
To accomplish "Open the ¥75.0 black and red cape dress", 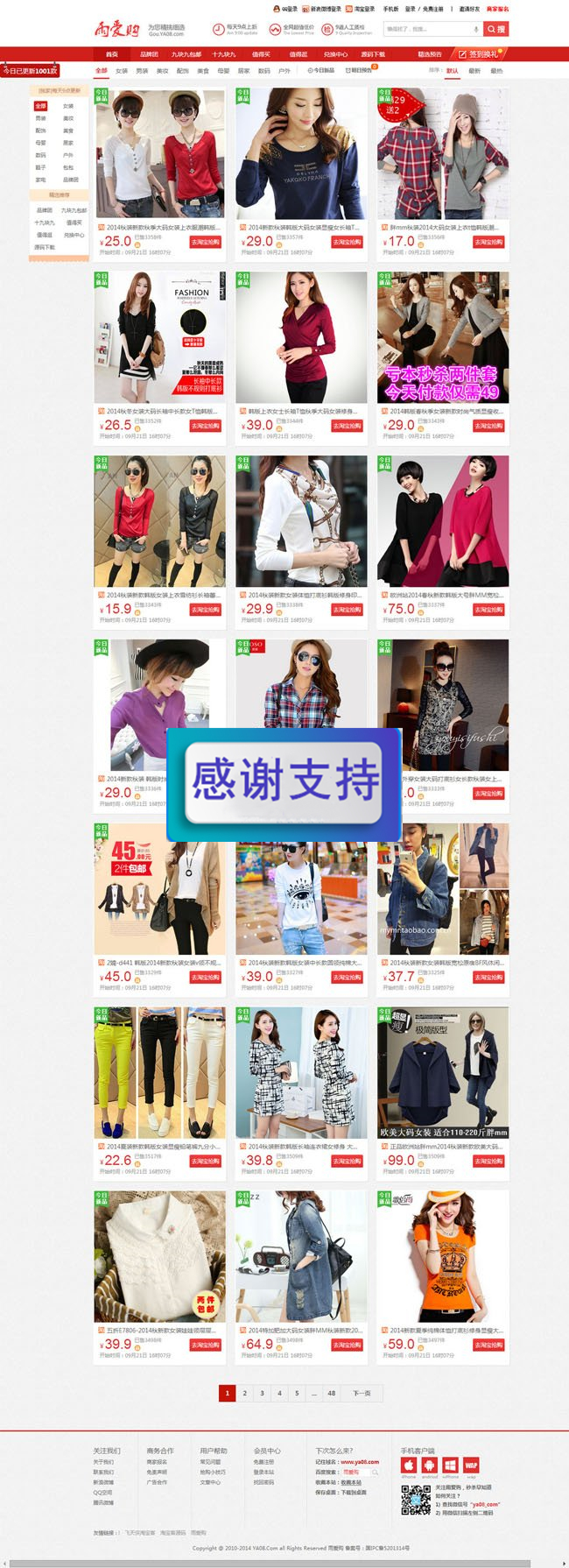I will tap(443, 521).
